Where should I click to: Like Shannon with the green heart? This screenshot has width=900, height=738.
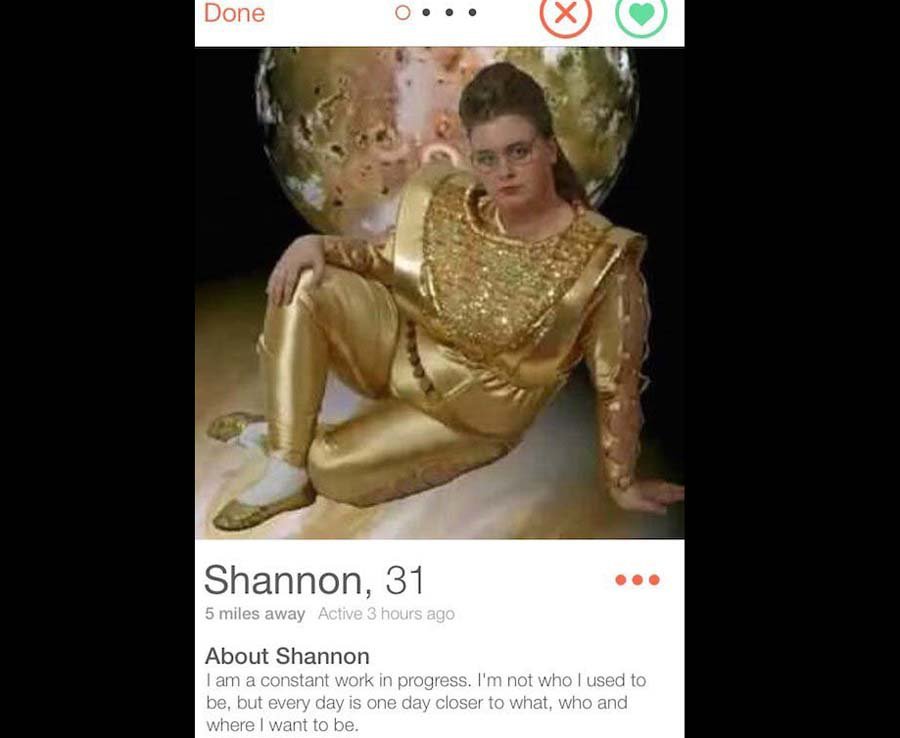(641, 14)
